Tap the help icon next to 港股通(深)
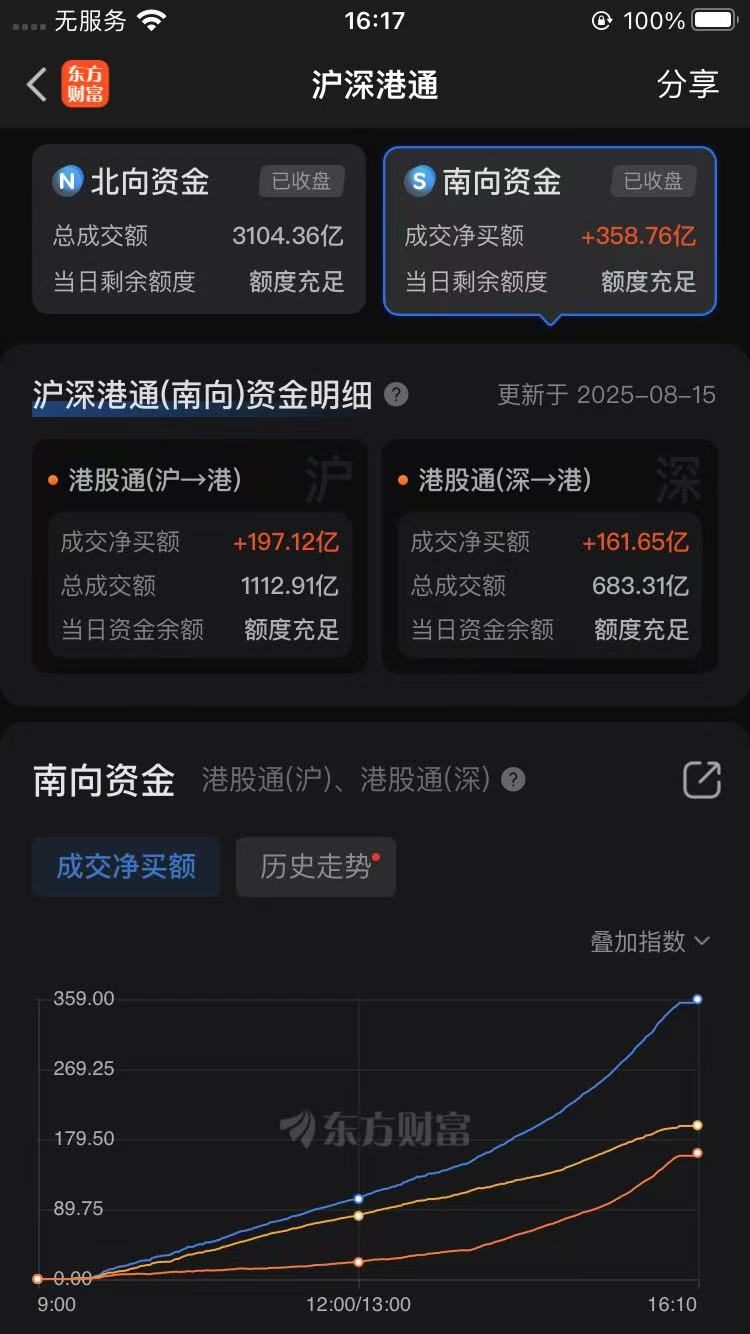The width and height of the screenshot is (750, 1334). click(x=513, y=780)
